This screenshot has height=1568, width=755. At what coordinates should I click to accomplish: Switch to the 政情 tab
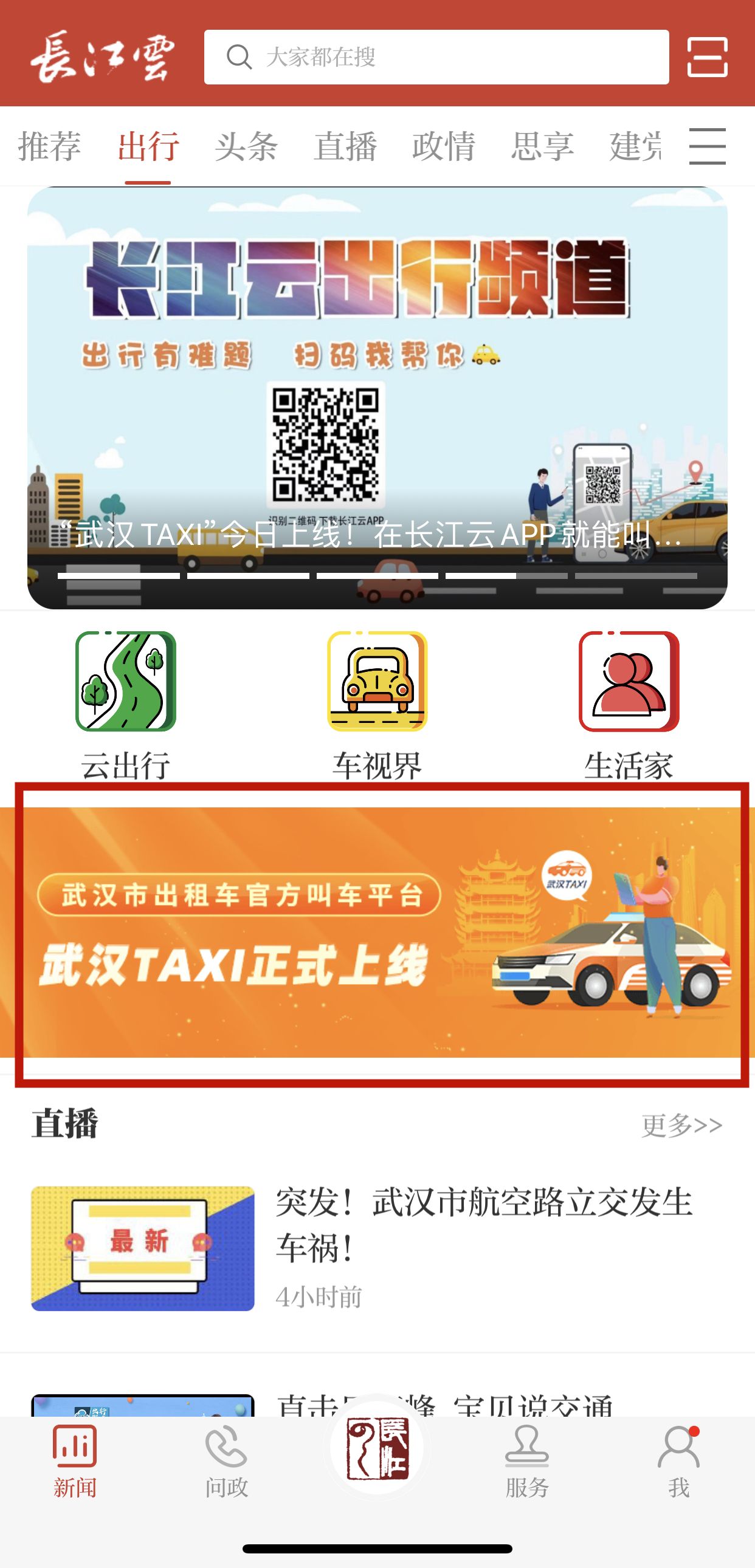[x=443, y=146]
